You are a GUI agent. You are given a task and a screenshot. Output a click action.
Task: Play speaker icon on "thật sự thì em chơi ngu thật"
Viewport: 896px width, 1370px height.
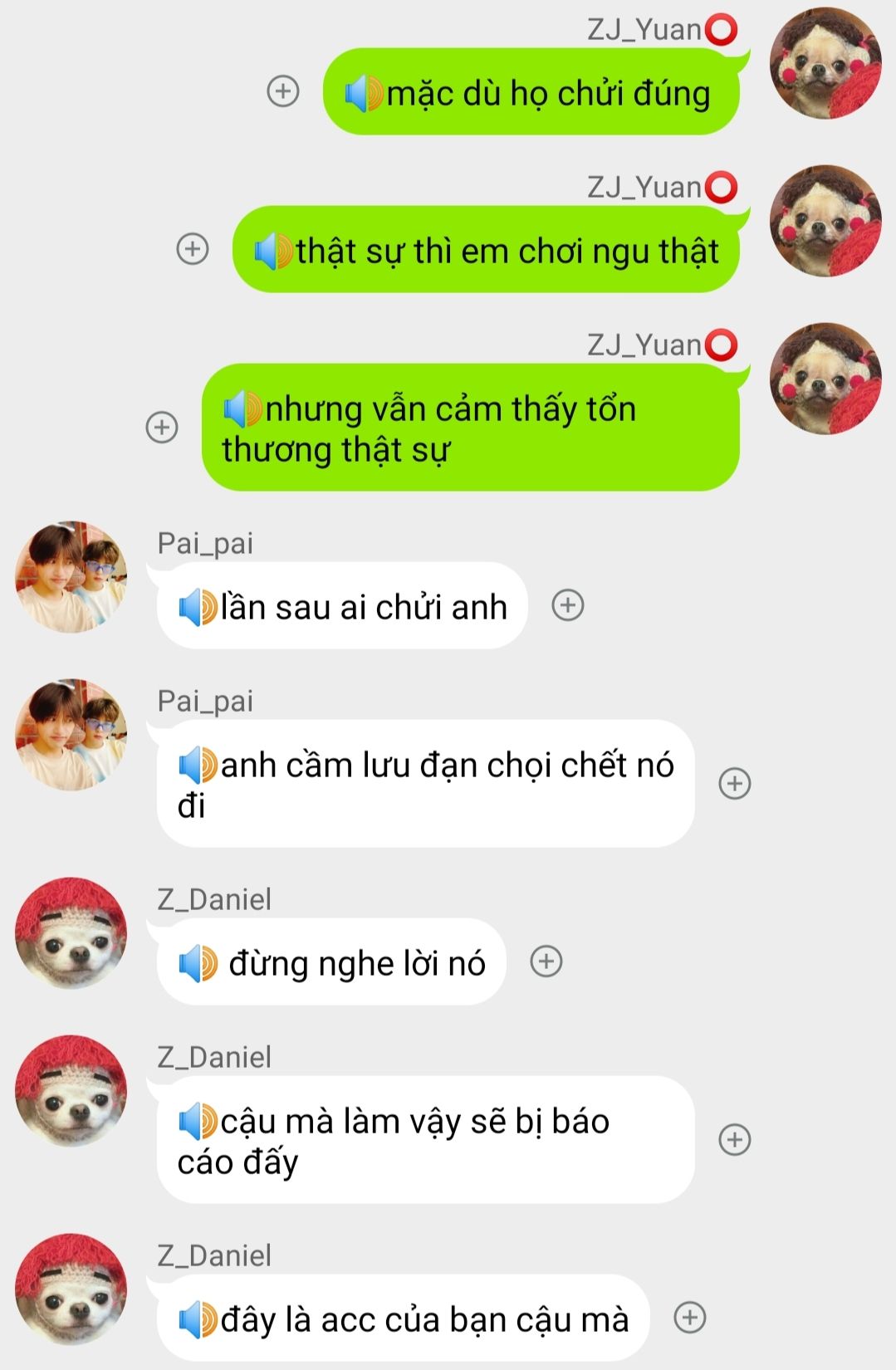[272, 252]
